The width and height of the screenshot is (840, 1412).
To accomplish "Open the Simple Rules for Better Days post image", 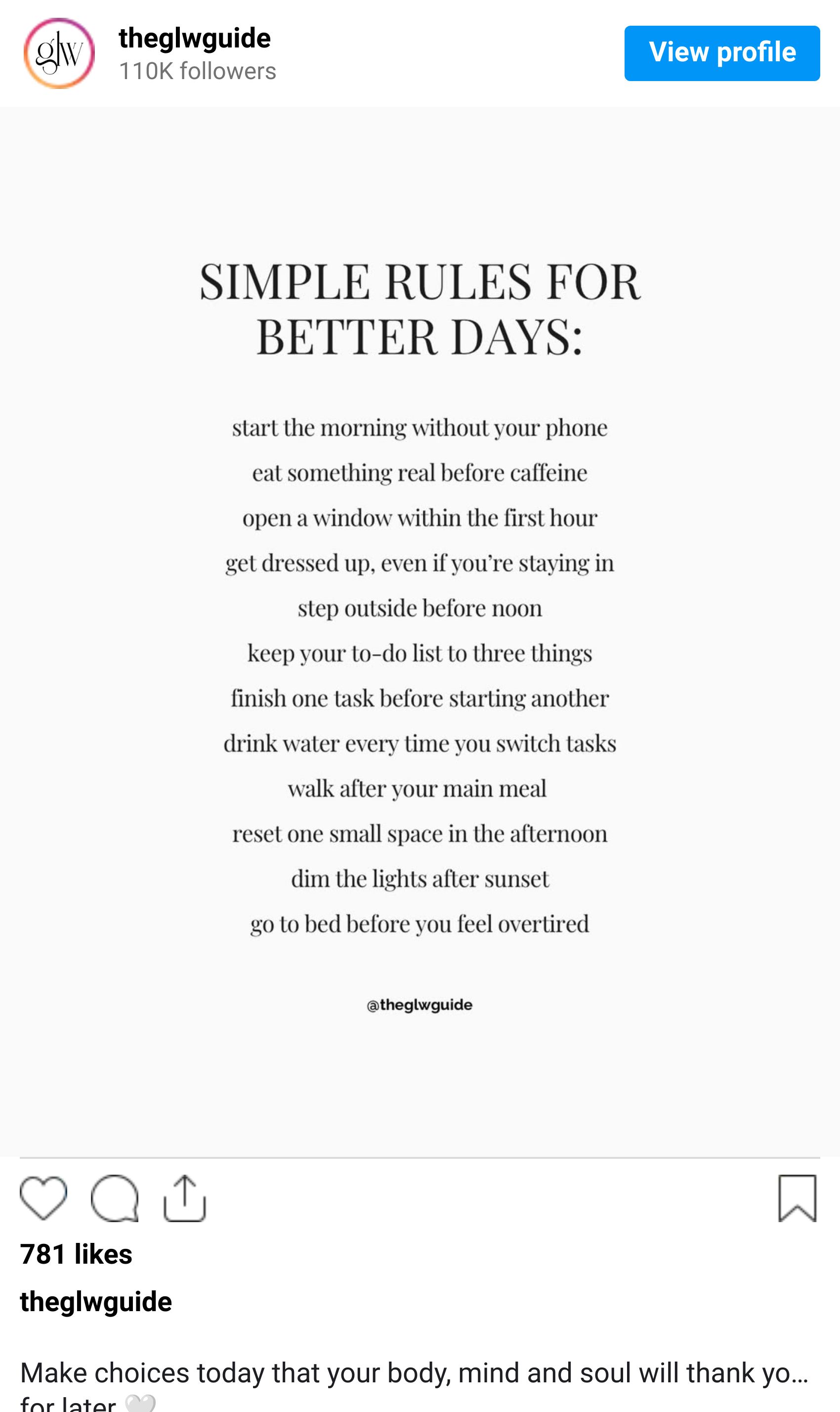I will tap(420, 631).
